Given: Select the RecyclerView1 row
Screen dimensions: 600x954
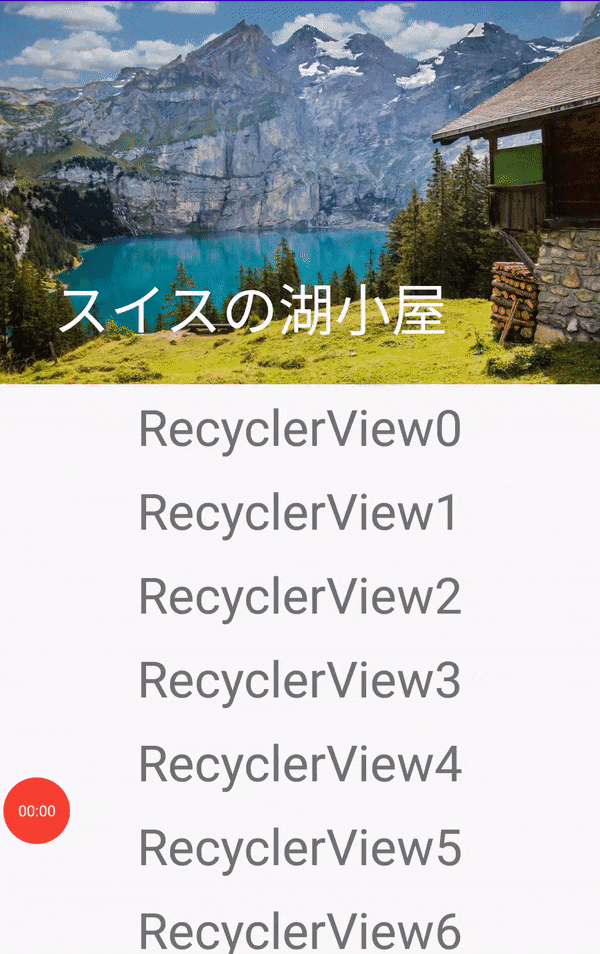Looking at the screenshot, I should click(299, 513).
